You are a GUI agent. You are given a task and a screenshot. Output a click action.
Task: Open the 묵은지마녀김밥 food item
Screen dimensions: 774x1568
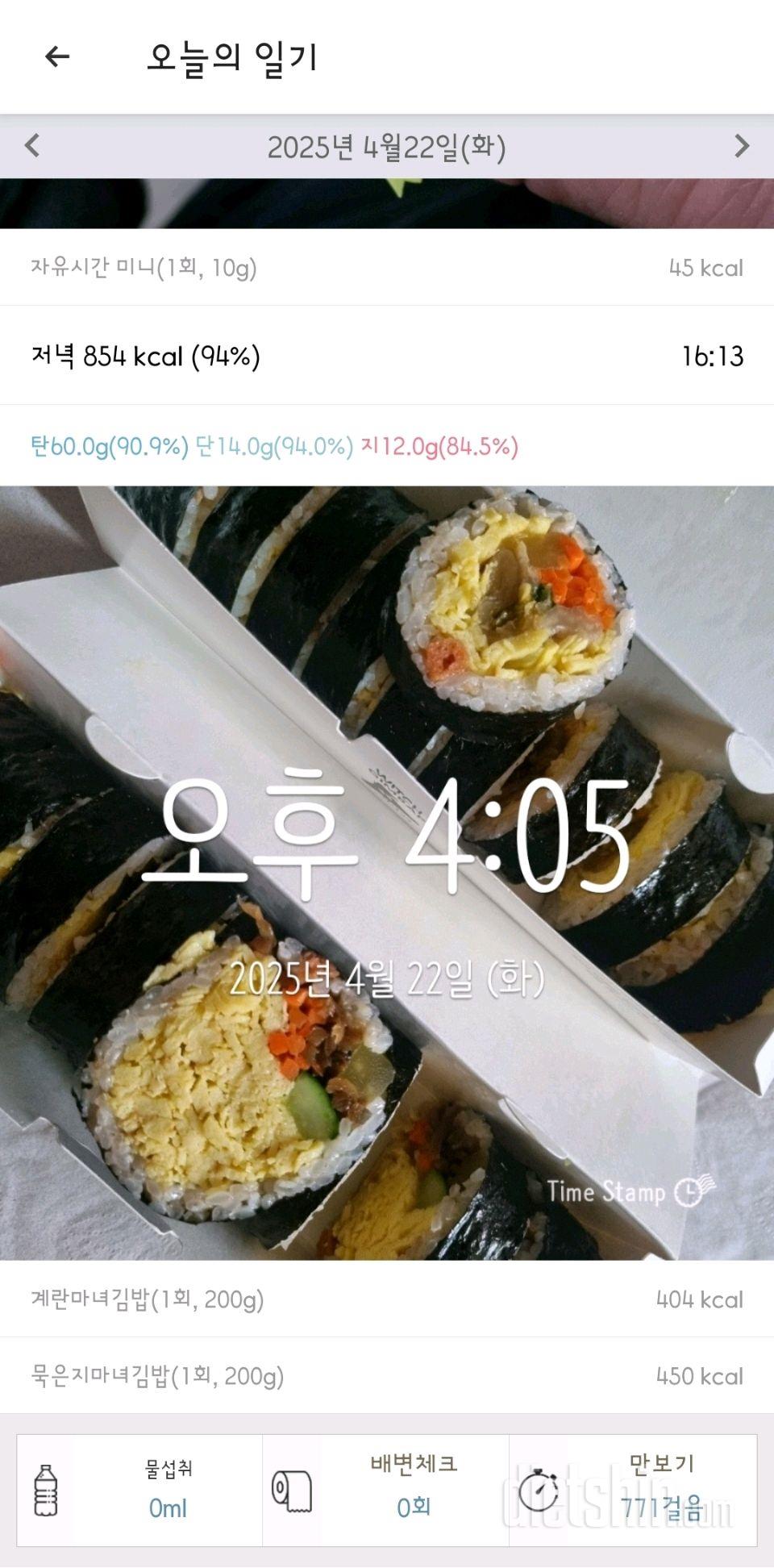(x=386, y=1376)
